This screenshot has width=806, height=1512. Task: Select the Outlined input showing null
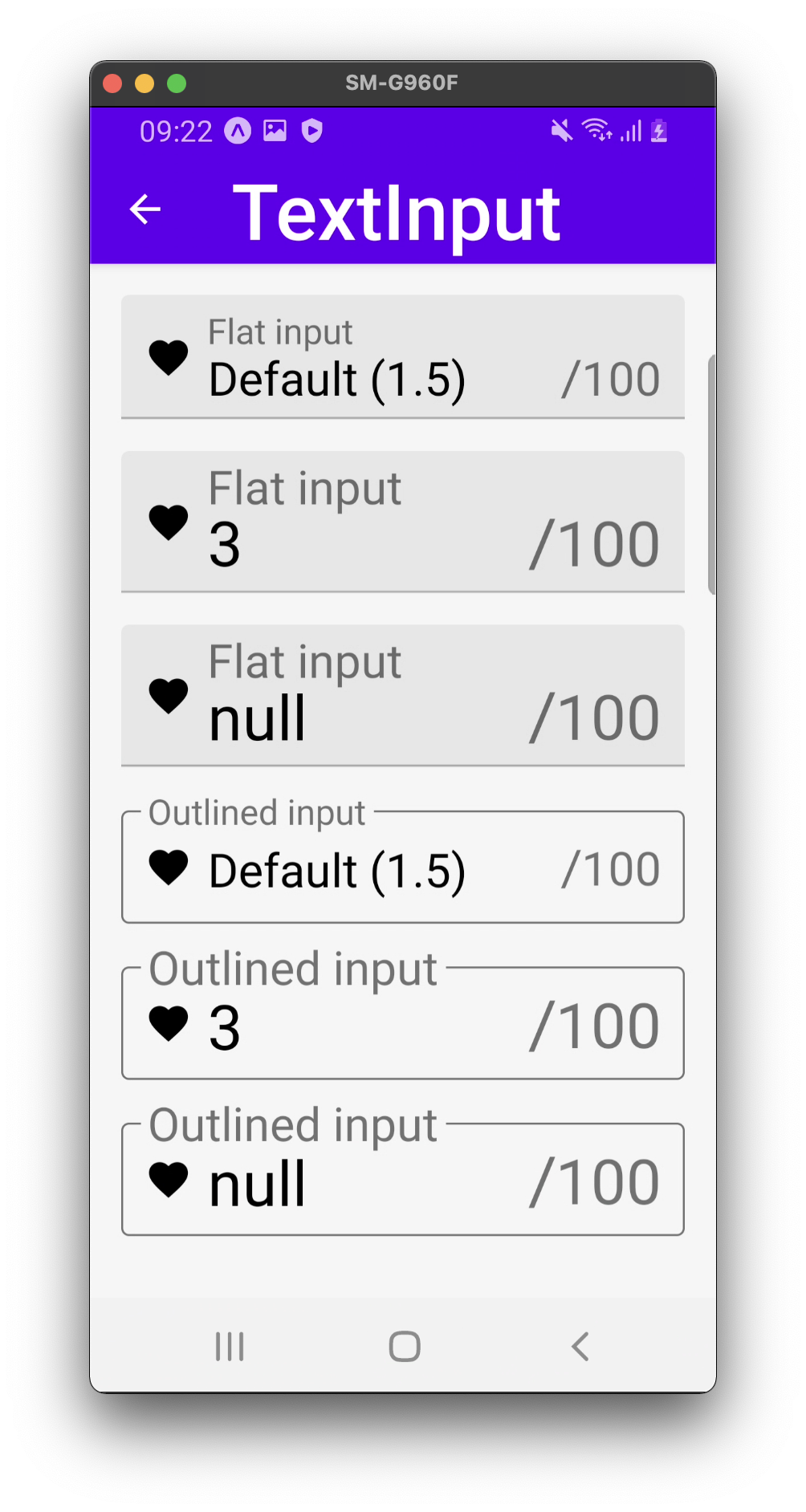(403, 1179)
